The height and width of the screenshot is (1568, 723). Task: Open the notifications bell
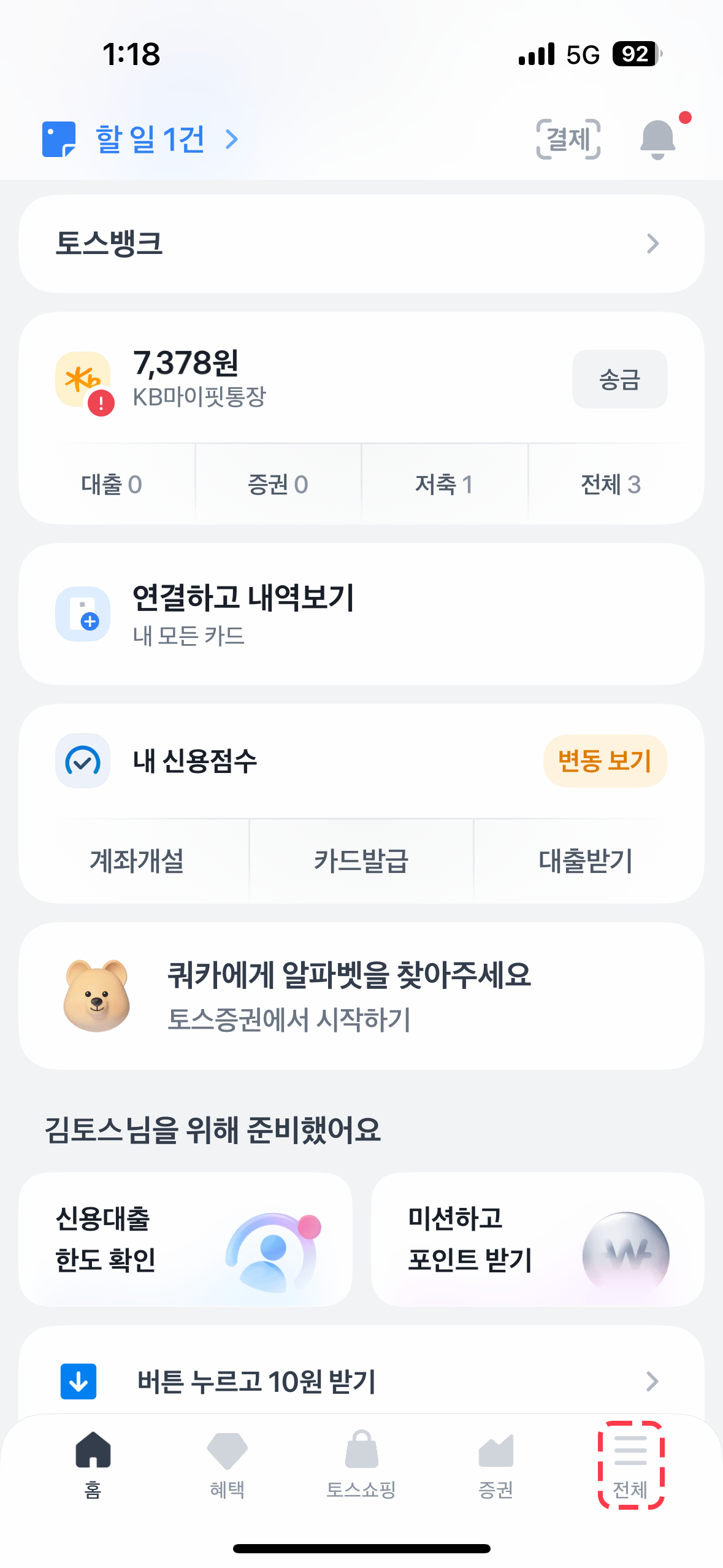point(658,139)
